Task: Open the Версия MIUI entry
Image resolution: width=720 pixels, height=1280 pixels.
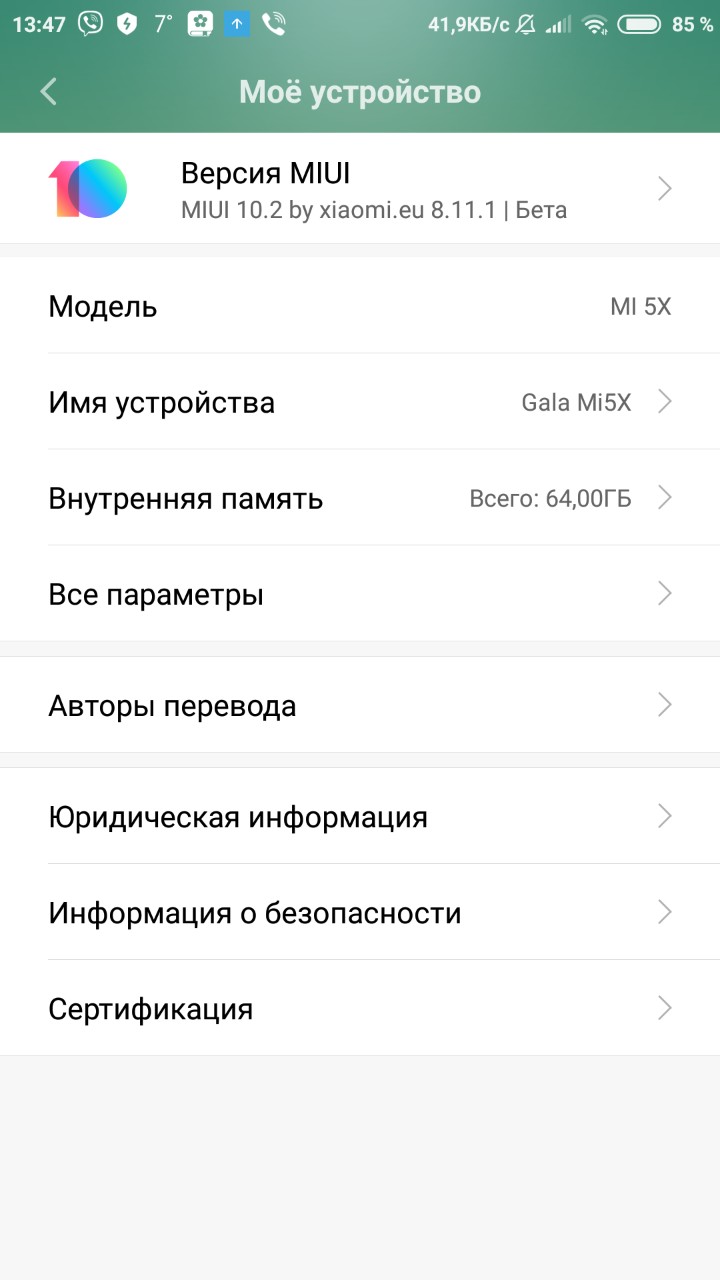Action: coord(360,188)
